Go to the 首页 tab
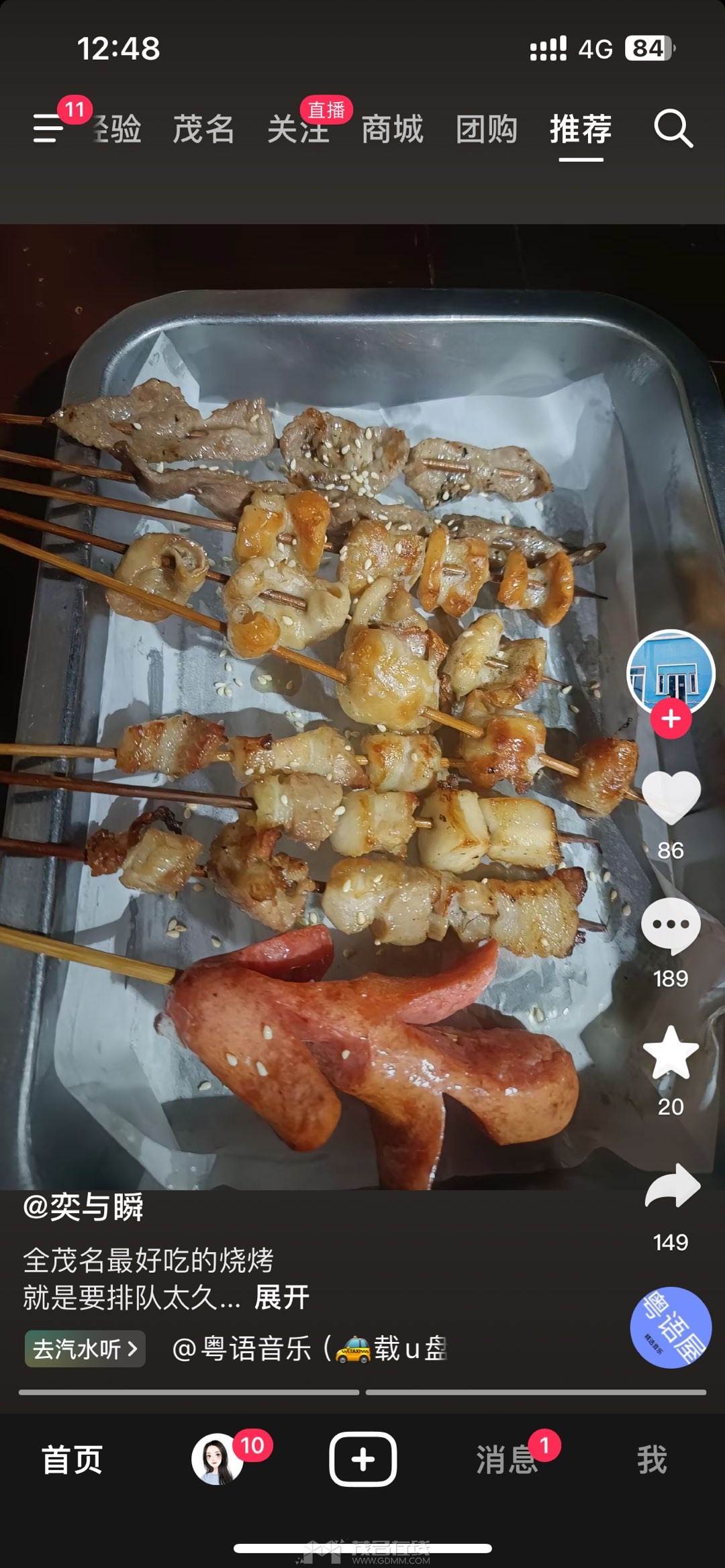The image size is (725, 1568). (72, 1460)
